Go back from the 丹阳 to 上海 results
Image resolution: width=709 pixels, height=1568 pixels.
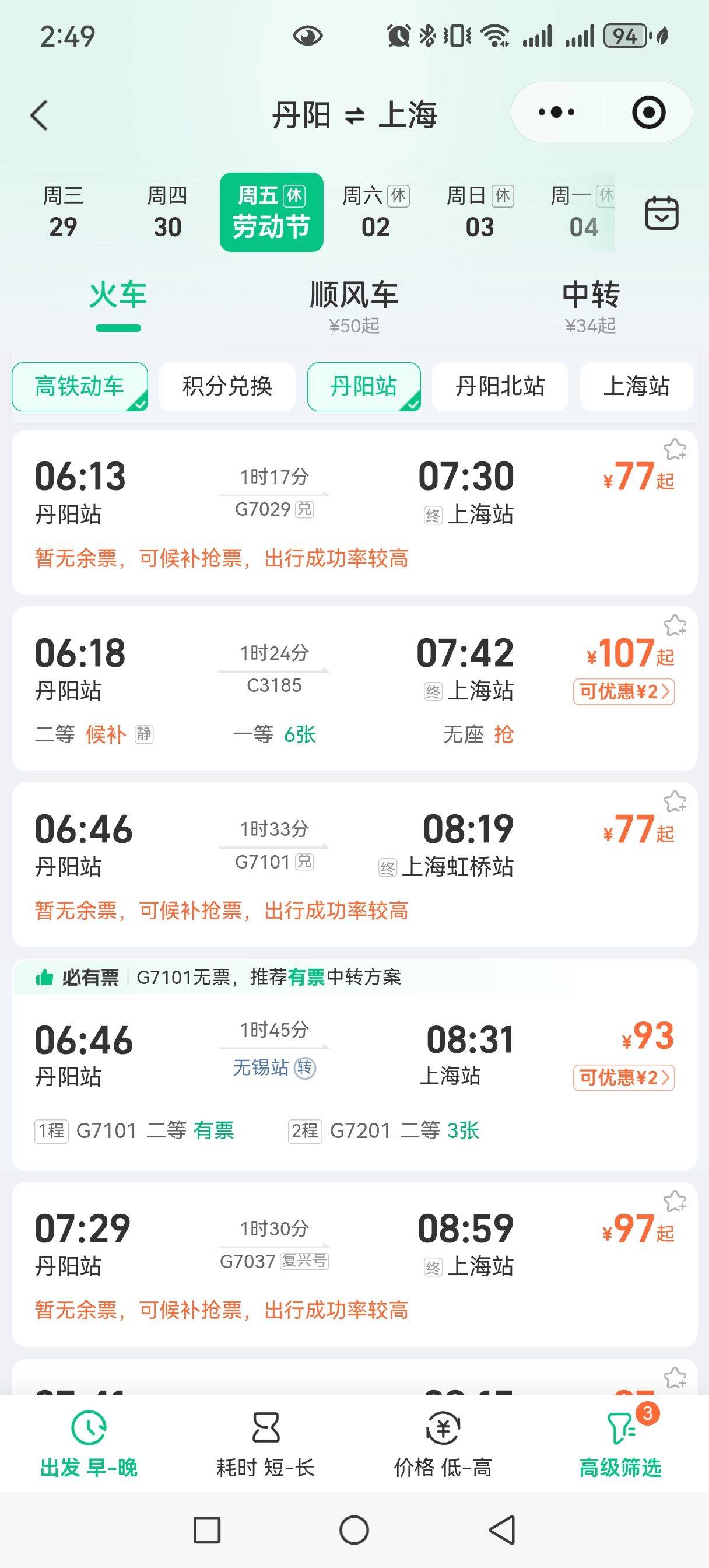(39, 115)
